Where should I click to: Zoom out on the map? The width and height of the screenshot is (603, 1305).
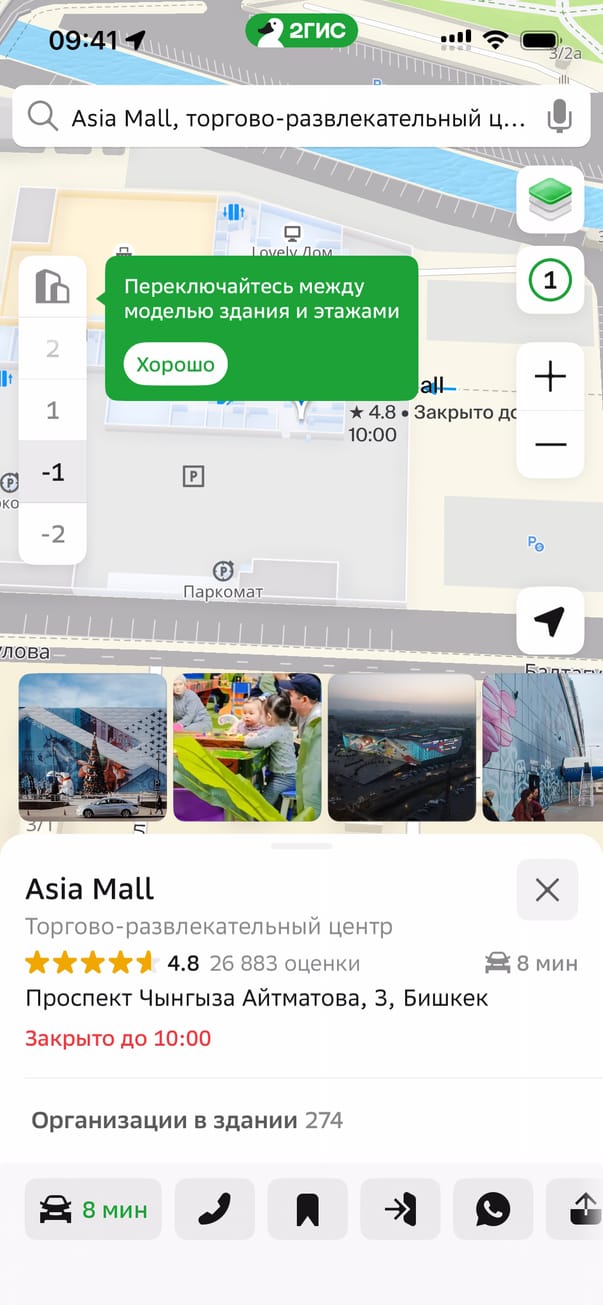pyautogui.click(x=550, y=444)
